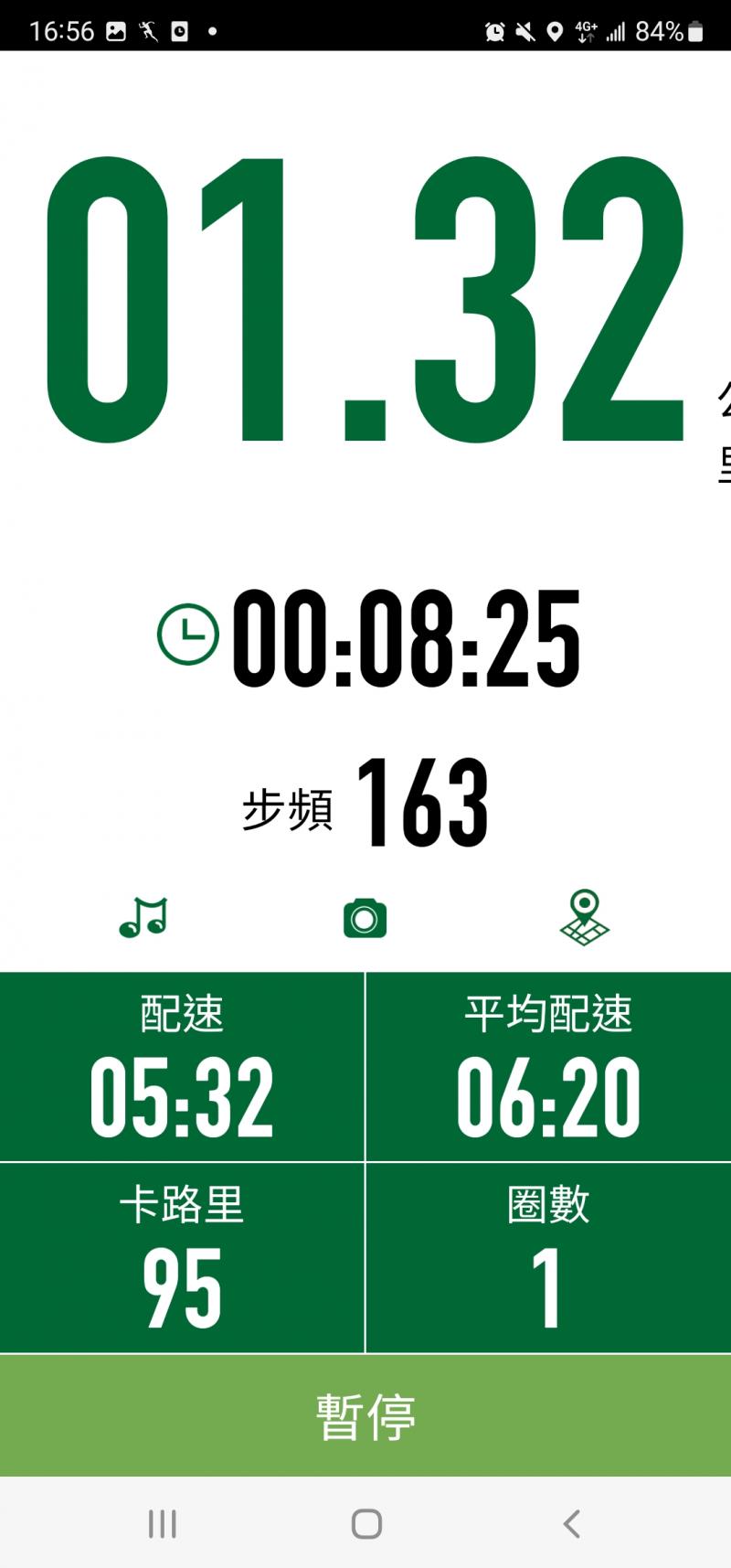
Task: Open the music note icon
Action: (143, 917)
